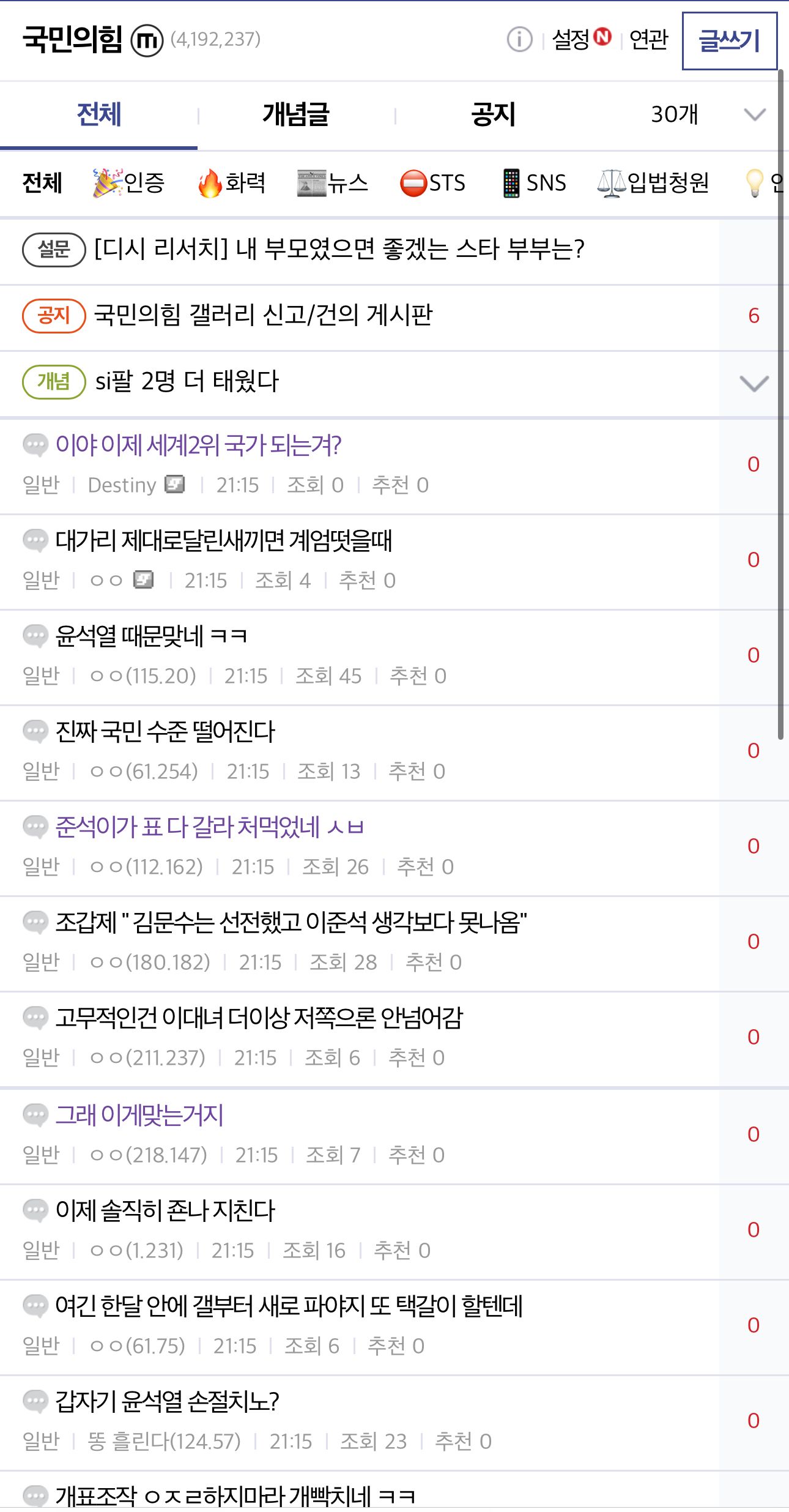Select the STS category filter

pos(432,182)
